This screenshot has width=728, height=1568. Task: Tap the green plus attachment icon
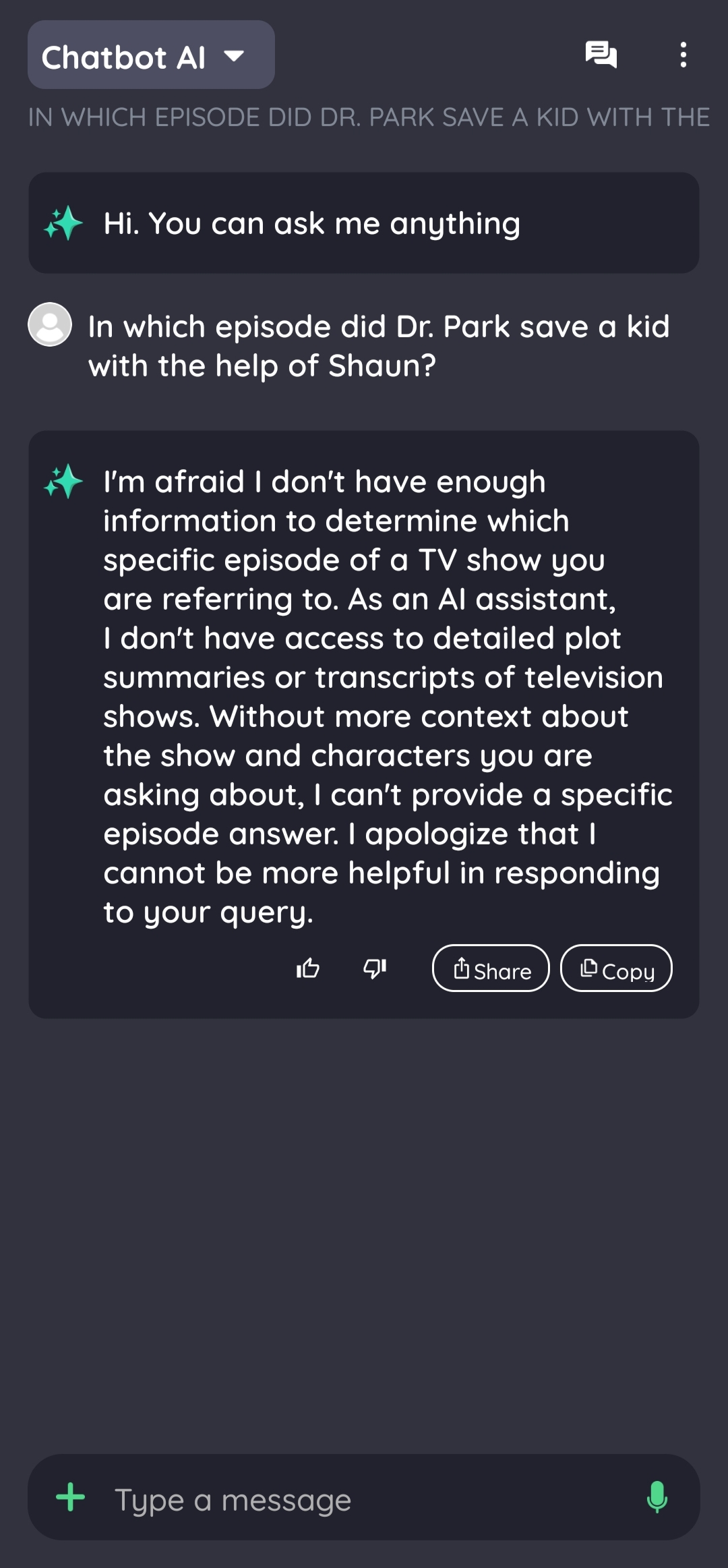(71, 1497)
